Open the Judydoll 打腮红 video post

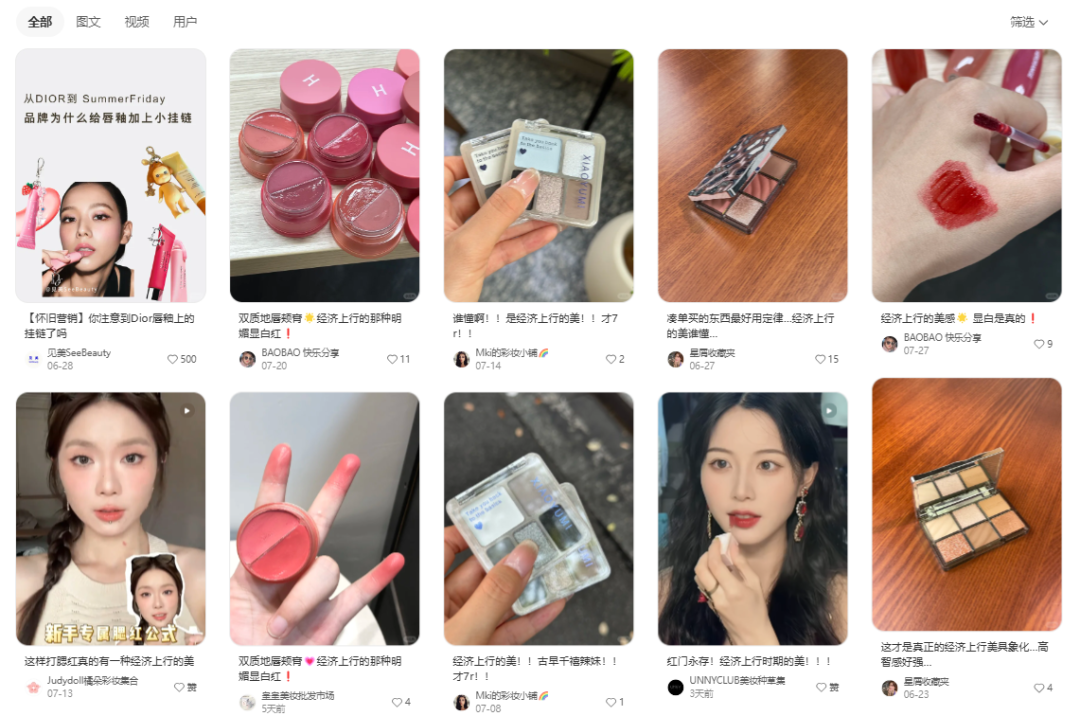click(x=111, y=518)
